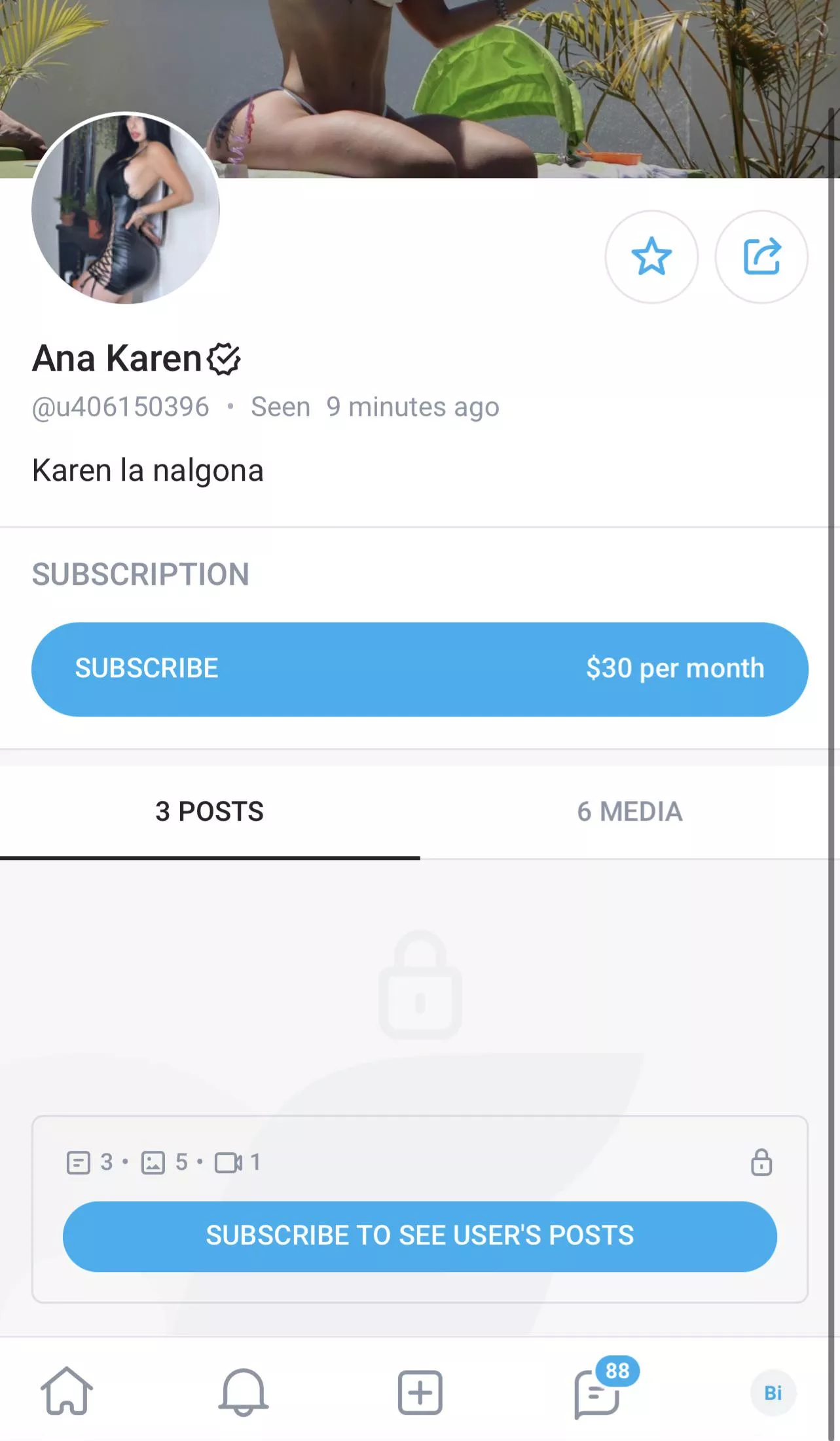This screenshot has width=840, height=1441.
Task: Open my account menu avatar Bi
Action: [773, 1392]
